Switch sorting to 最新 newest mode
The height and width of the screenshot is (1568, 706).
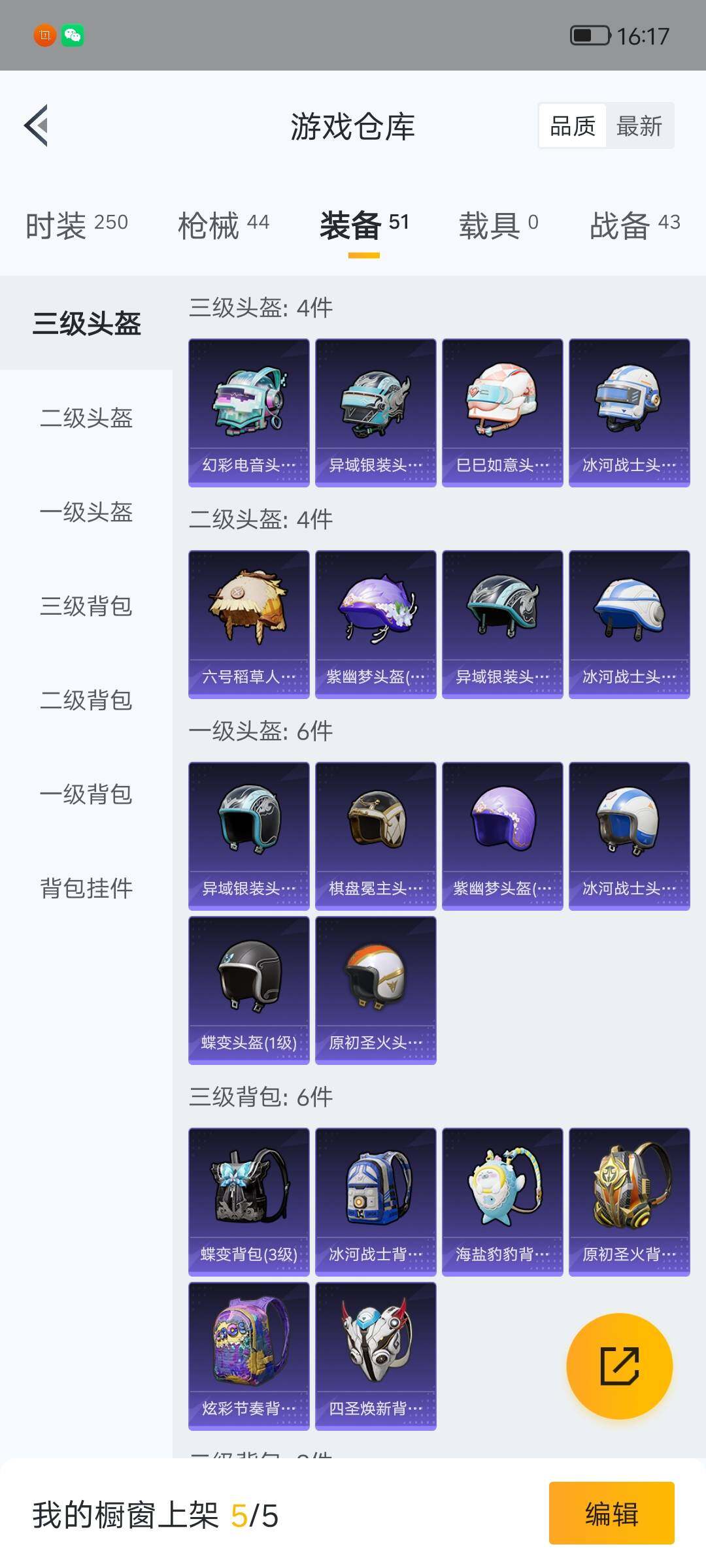[x=640, y=125]
